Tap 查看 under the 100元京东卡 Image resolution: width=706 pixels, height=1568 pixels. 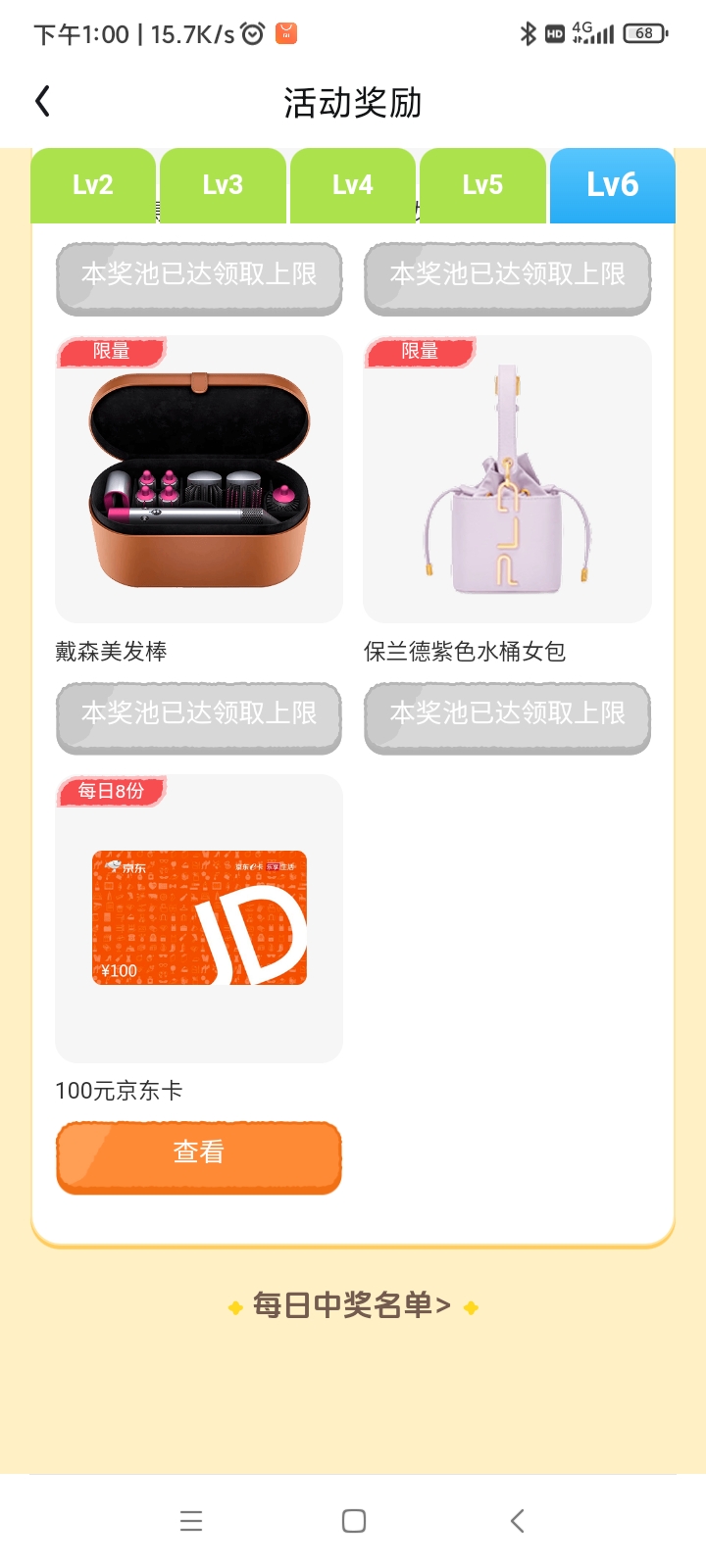click(x=199, y=1157)
